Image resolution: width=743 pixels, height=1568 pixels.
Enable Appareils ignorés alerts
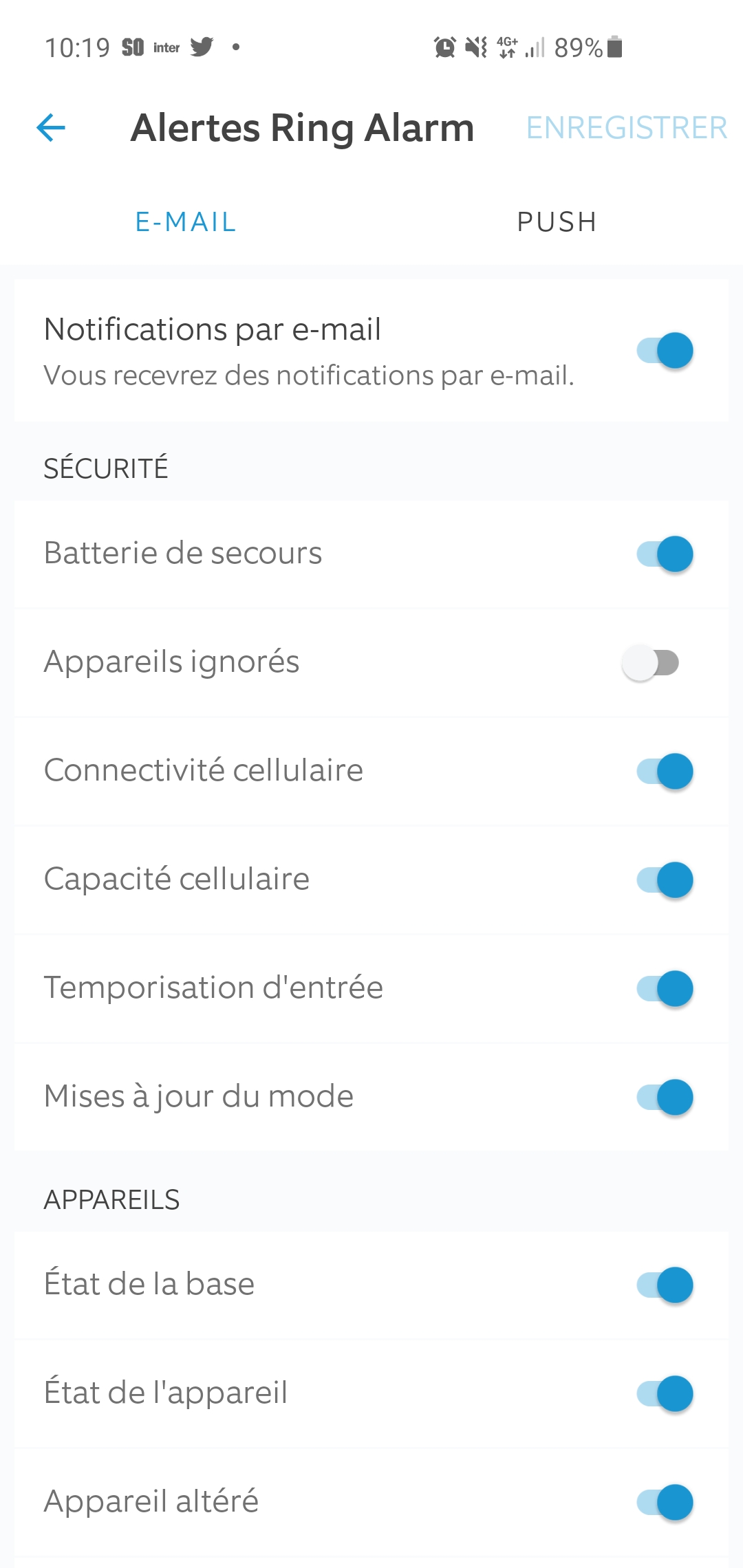[651, 663]
